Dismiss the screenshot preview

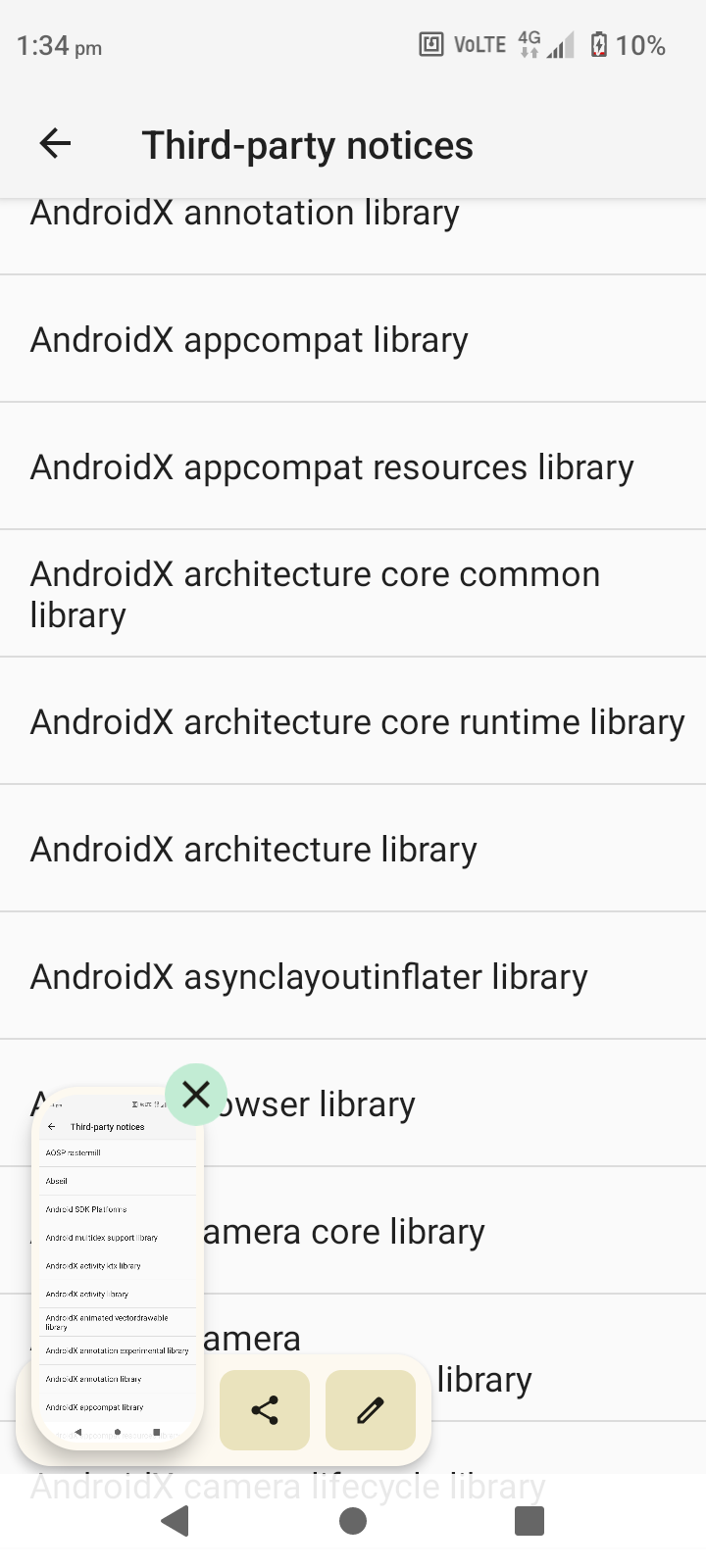pyautogui.click(x=196, y=1094)
